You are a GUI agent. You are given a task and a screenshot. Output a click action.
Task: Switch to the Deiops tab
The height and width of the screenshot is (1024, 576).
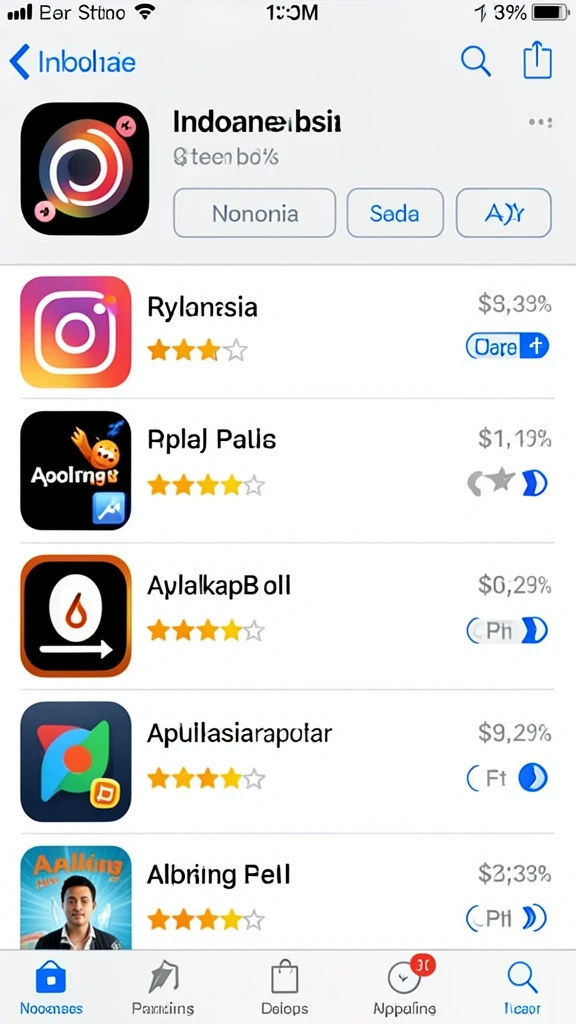tap(285, 987)
